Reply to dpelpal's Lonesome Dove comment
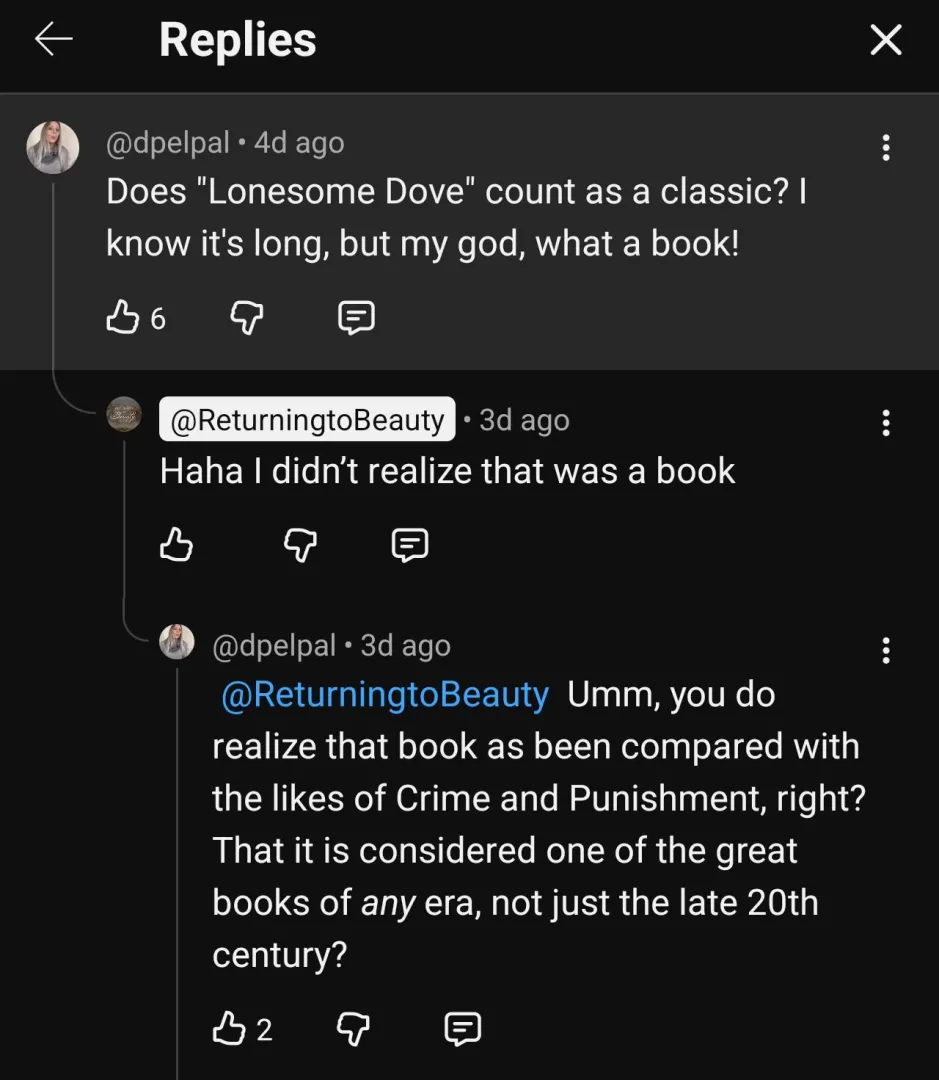The width and height of the screenshot is (939, 1080). (356, 318)
